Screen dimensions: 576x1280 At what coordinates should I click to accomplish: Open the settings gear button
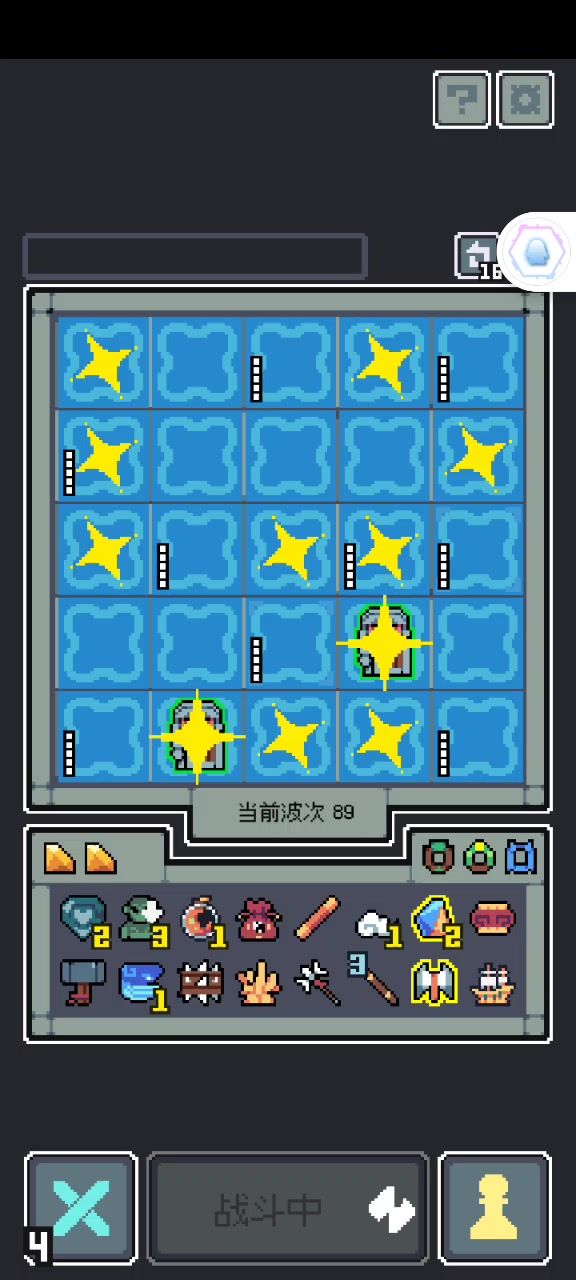[525, 99]
